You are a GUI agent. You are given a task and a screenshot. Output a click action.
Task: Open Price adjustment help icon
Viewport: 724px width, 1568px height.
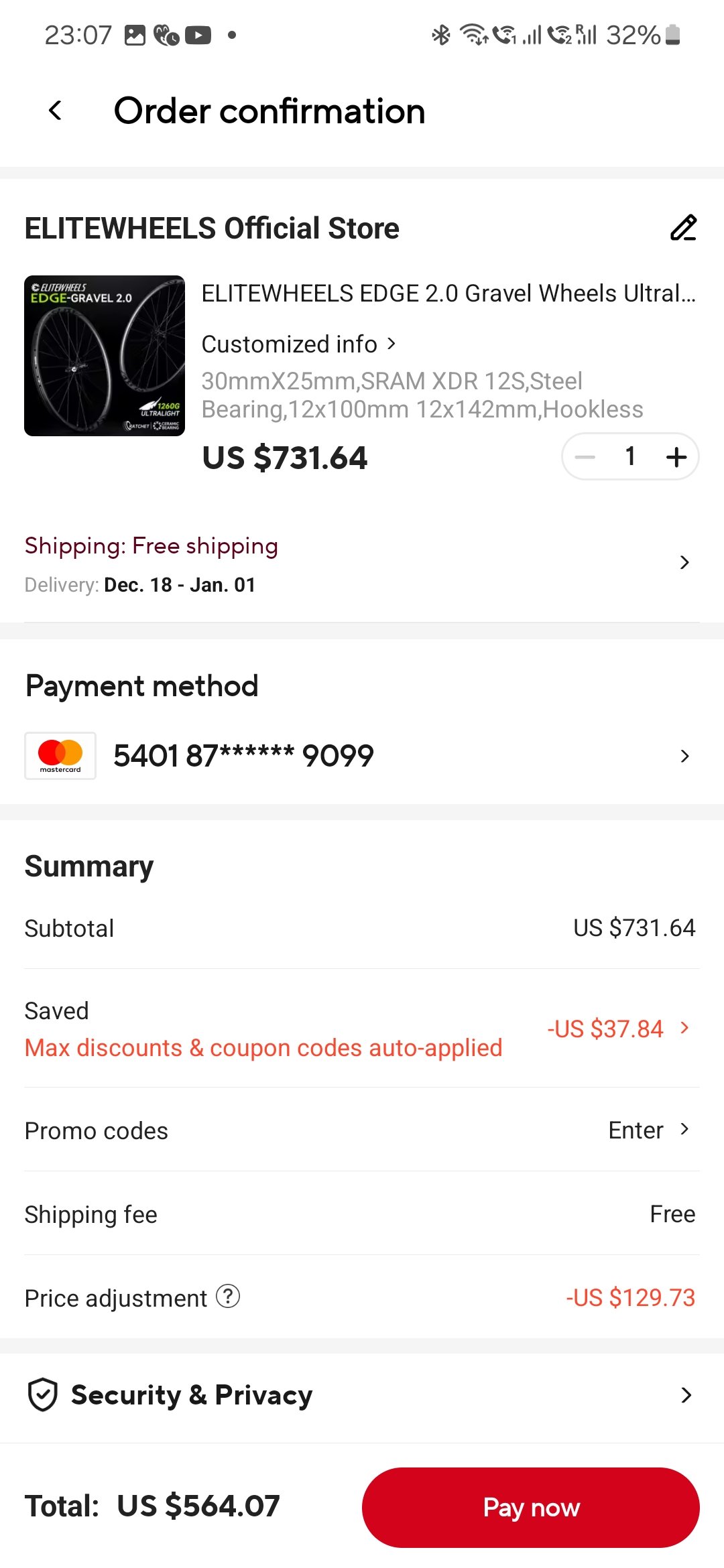[x=228, y=1297]
